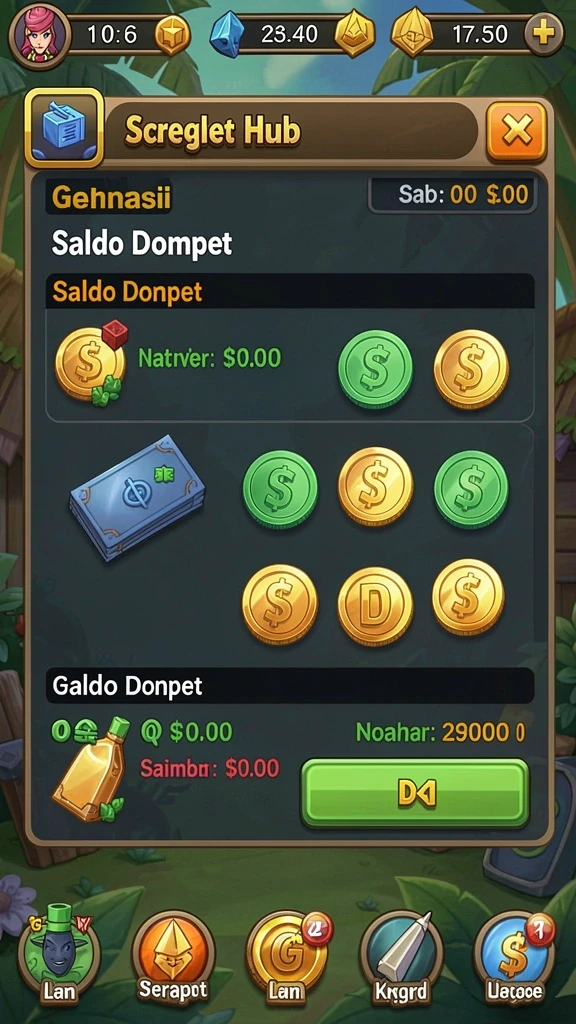Tap the plus button beside 17.50
Image resolution: width=576 pixels, height=1024 pixels.
pos(545,34)
